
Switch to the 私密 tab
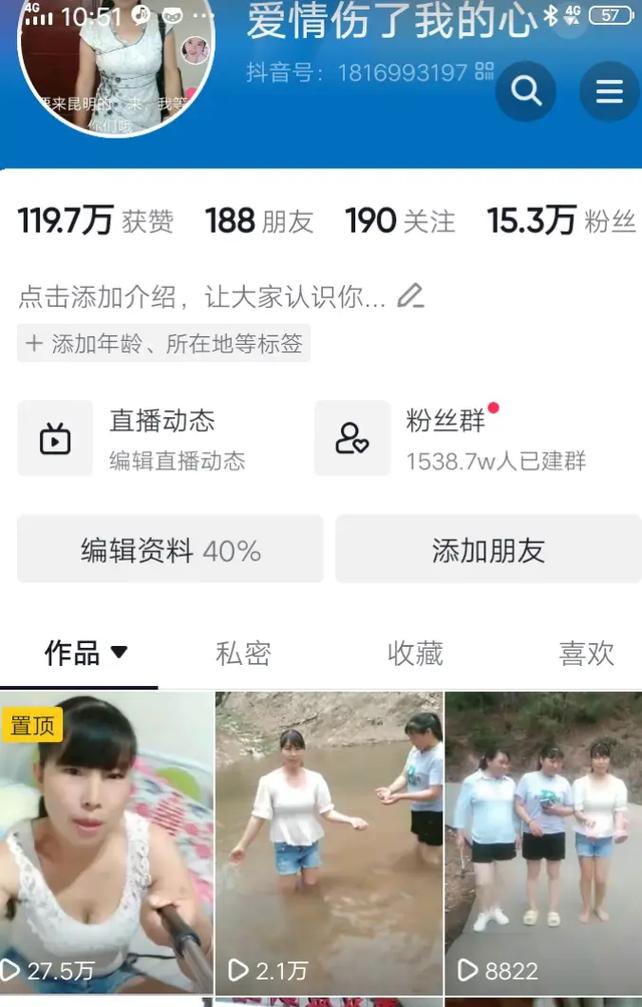[243, 654]
